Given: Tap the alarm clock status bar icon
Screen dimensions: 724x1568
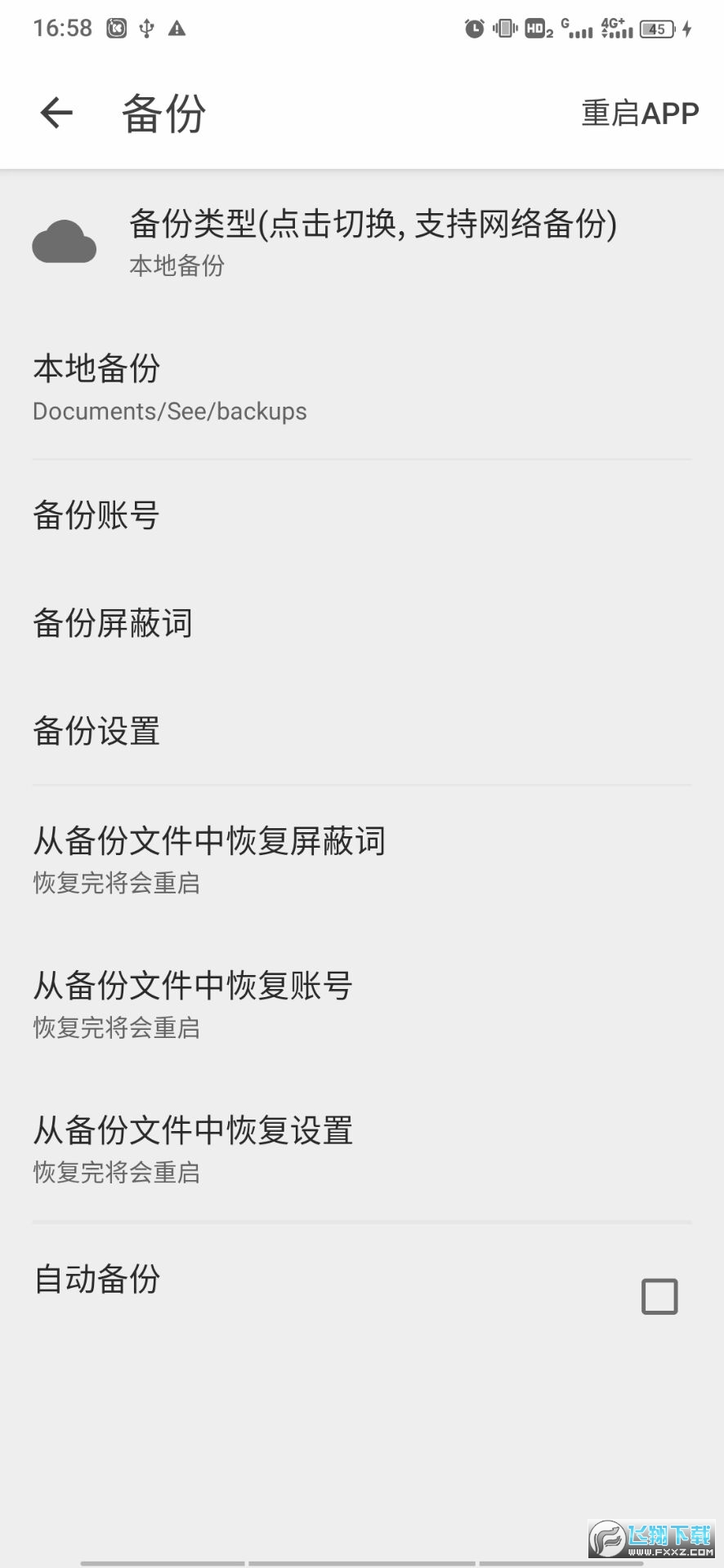Looking at the screenshot, I should 474,28.
